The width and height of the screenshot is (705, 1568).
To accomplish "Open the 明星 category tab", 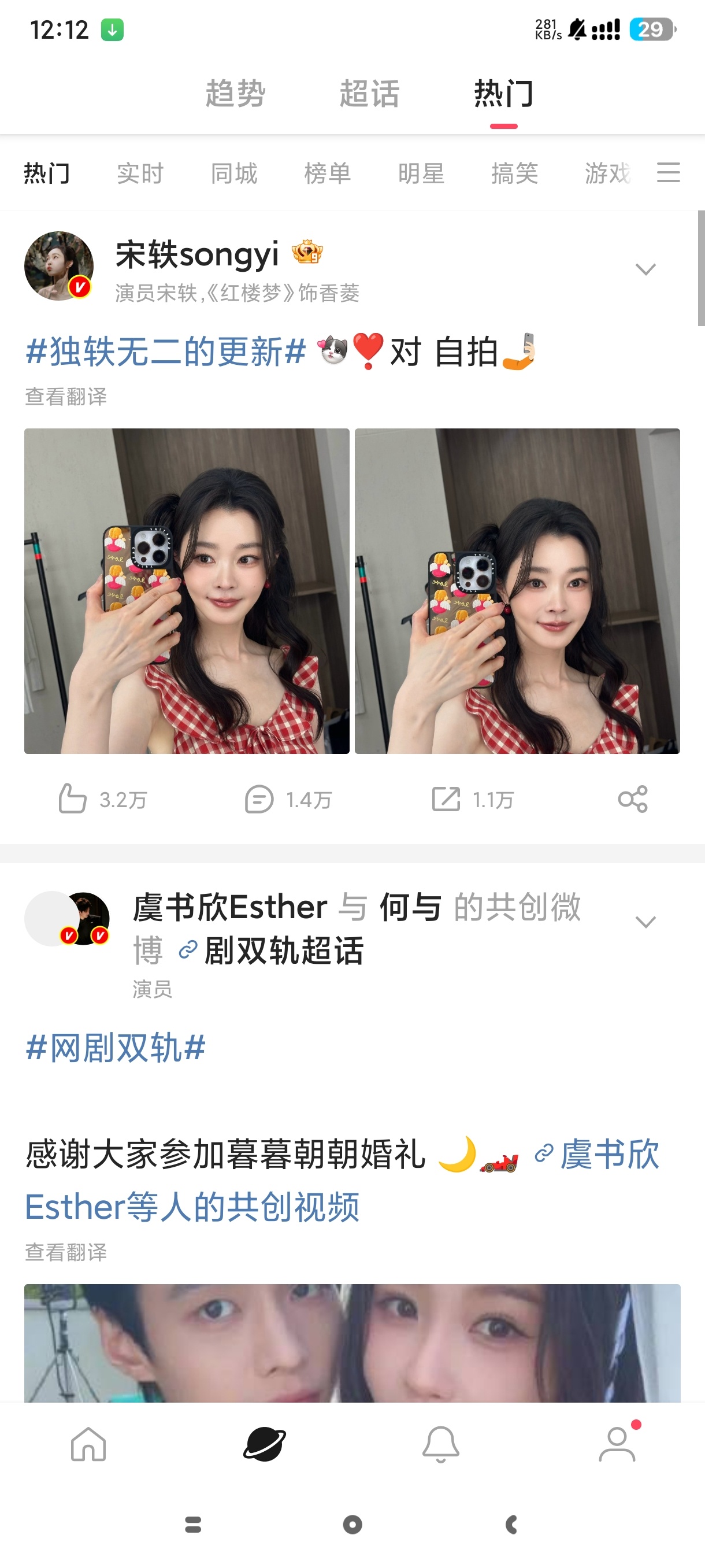I will 421,173.
